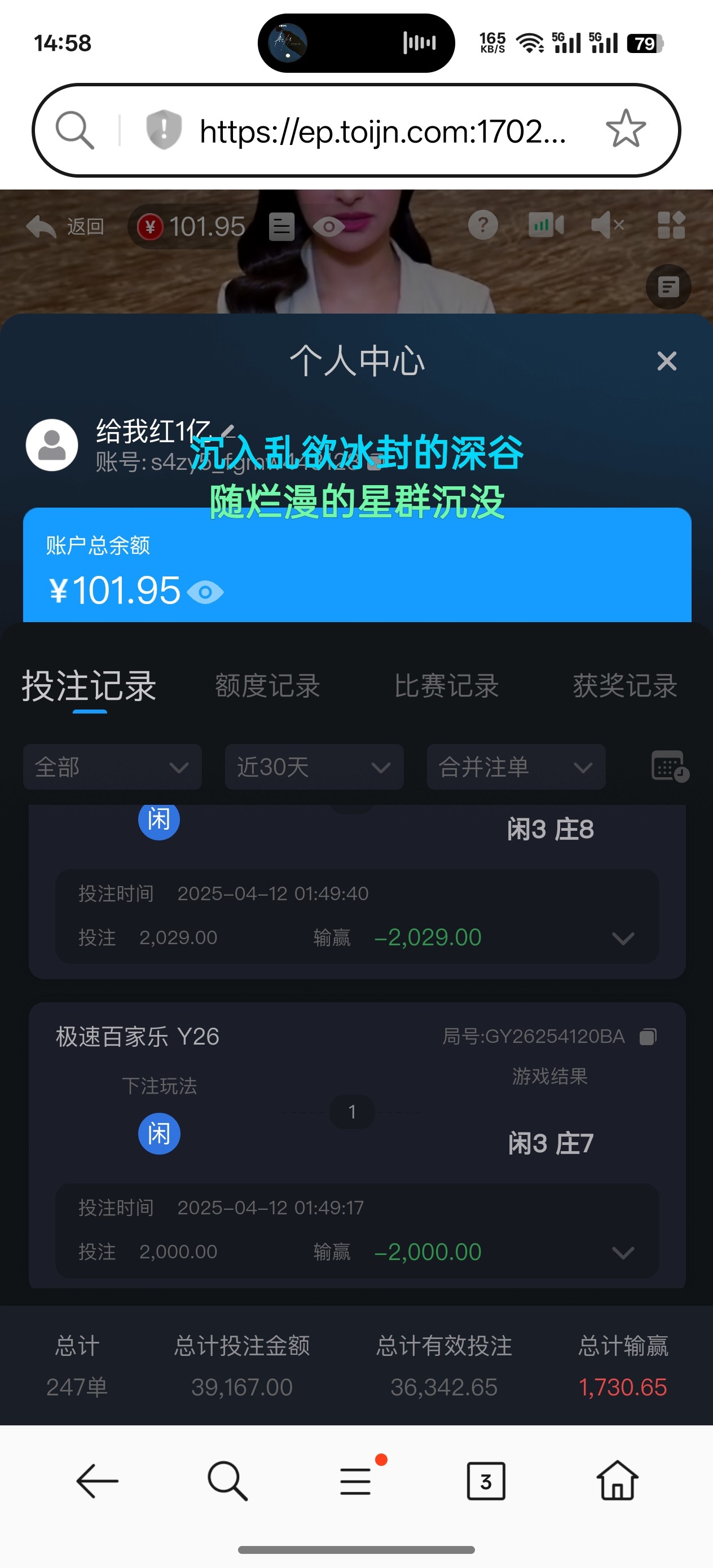The height and width of the screenshot is (1568, 713).
Task: Bookmark this page with the star icon
Action: (x=626, y=129)
